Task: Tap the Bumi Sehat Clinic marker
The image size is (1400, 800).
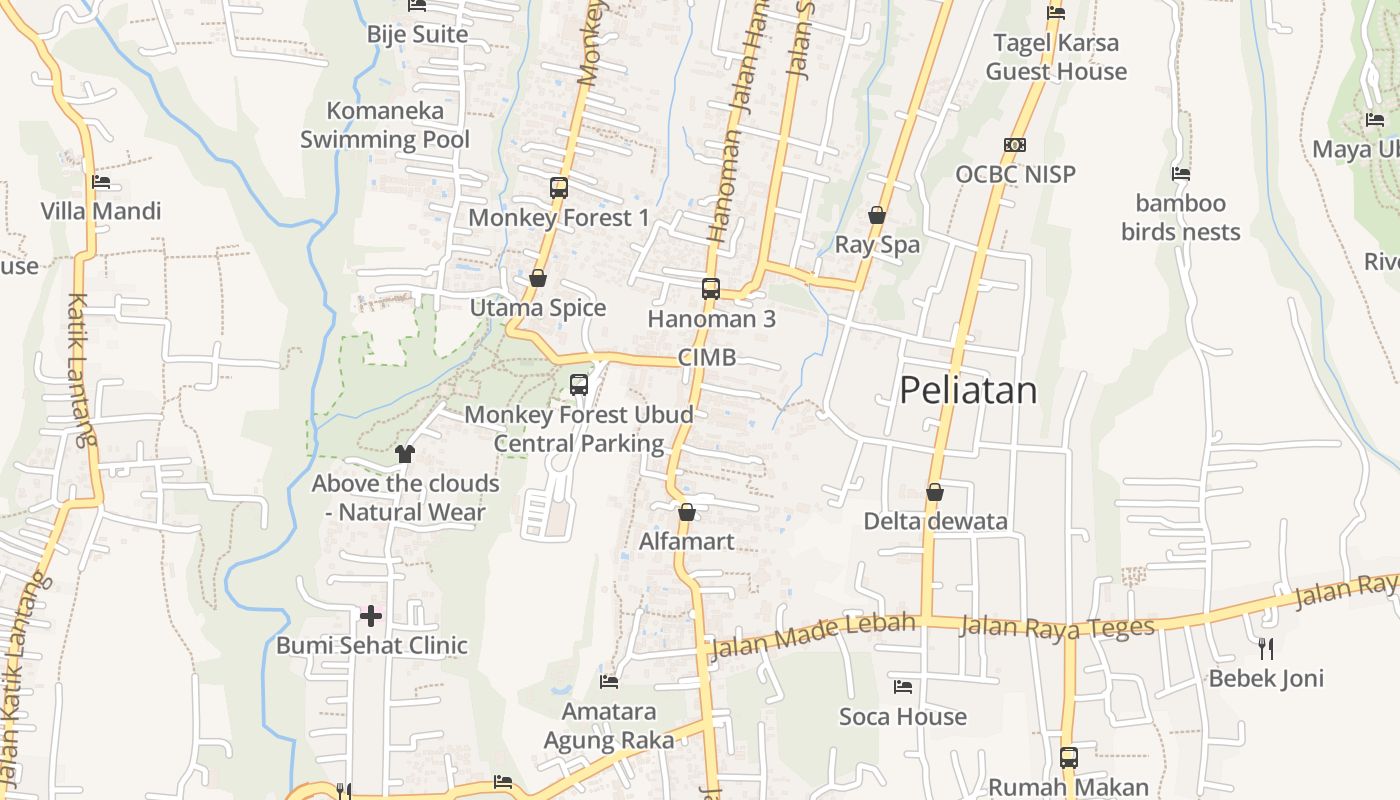Action: [x=371, y=615]
